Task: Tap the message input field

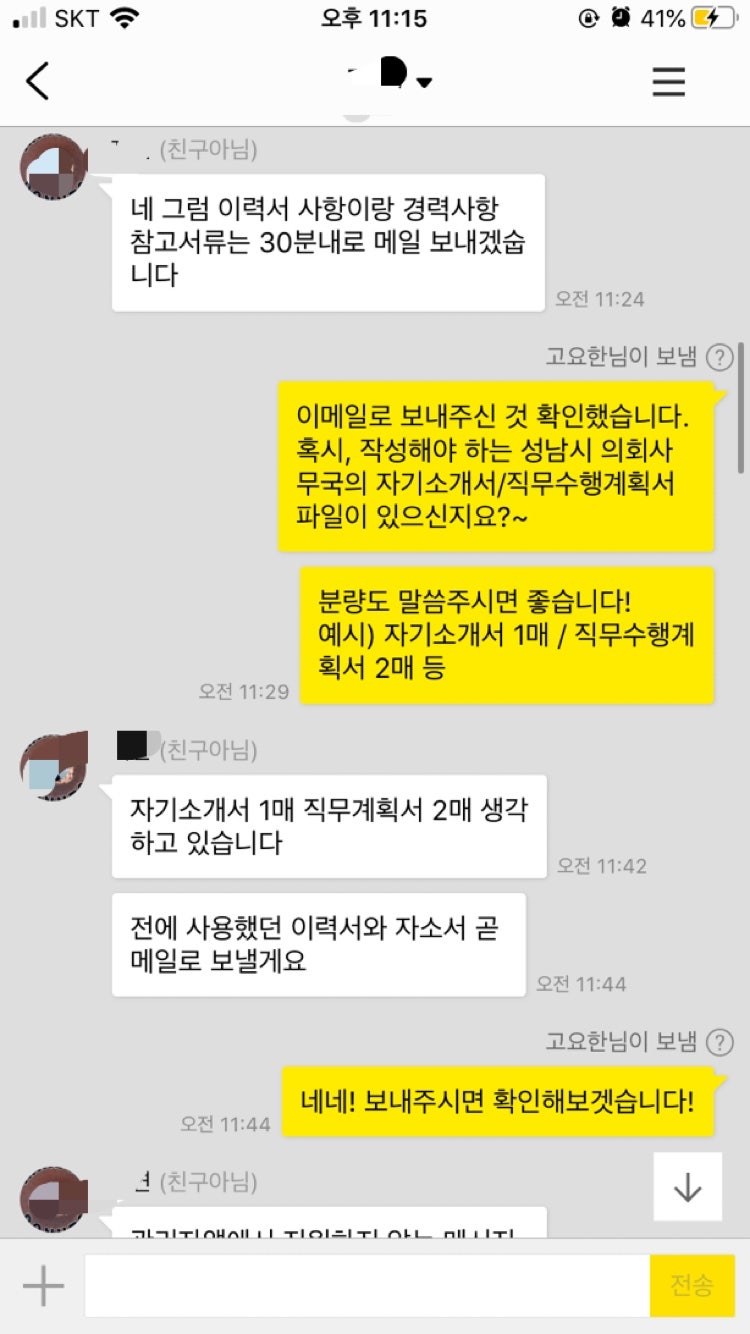Action: (x=366, y=1285)
